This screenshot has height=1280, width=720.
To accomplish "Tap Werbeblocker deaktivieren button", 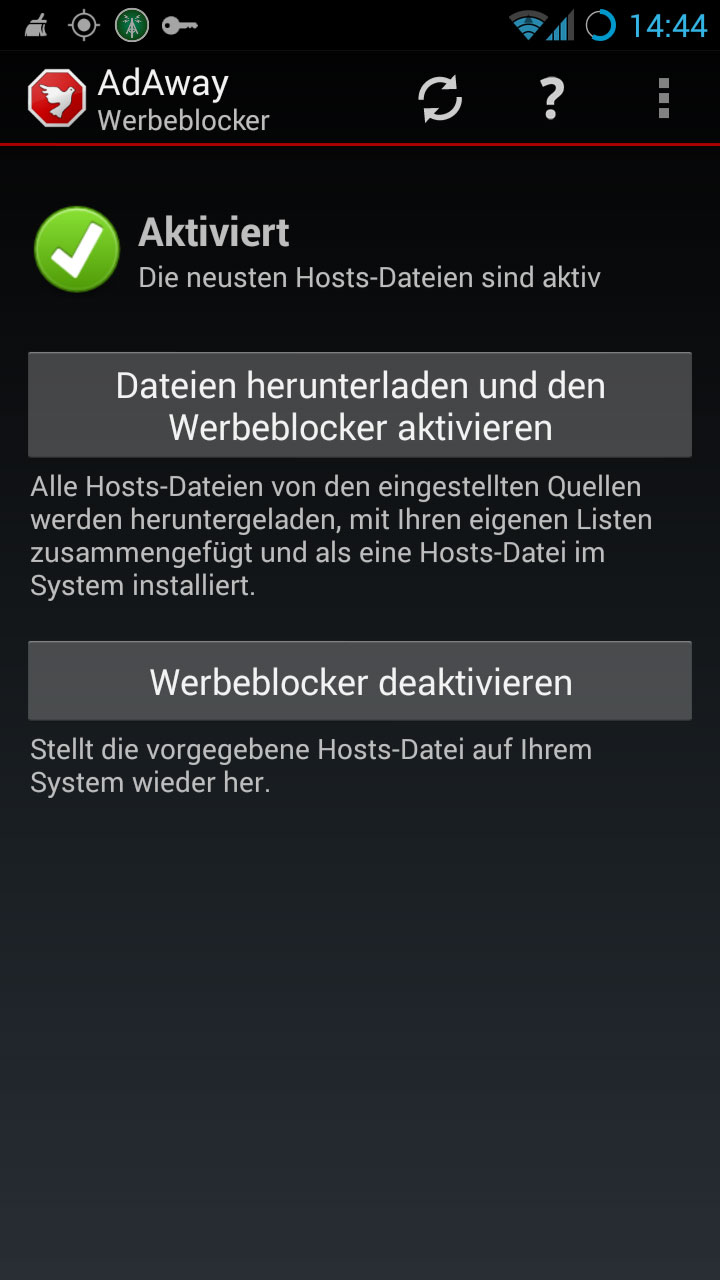I will click(x=360, y=681).
